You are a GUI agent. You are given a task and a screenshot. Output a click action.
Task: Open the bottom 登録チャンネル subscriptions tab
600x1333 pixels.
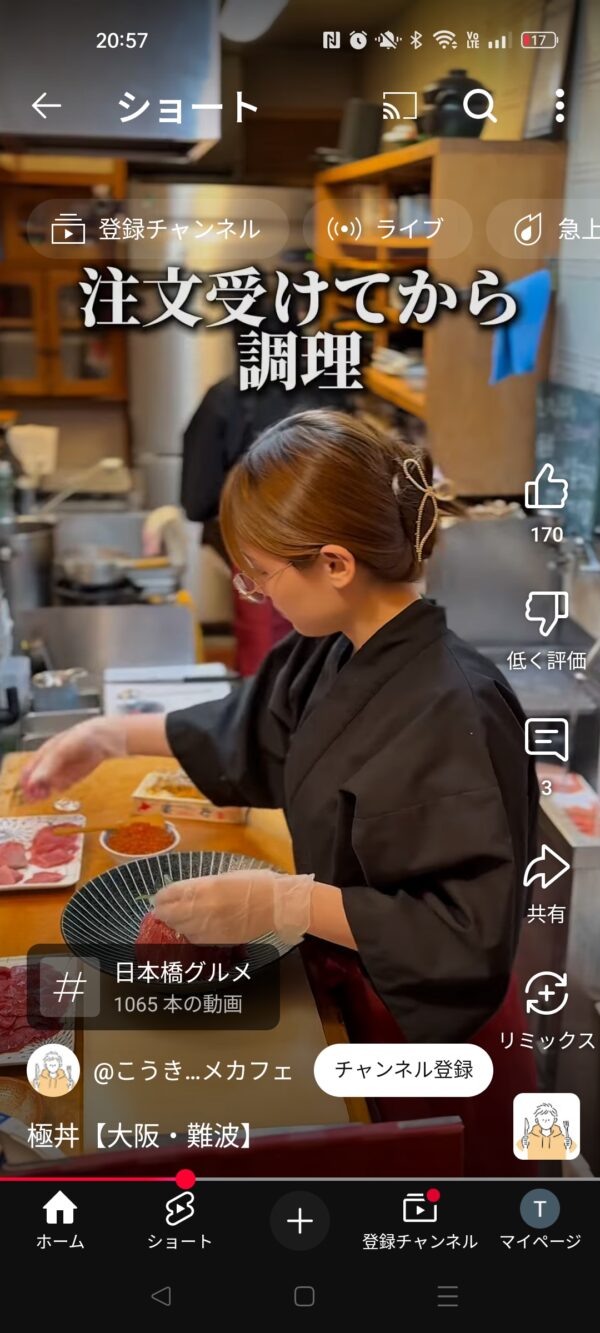tap(420, 1220)
